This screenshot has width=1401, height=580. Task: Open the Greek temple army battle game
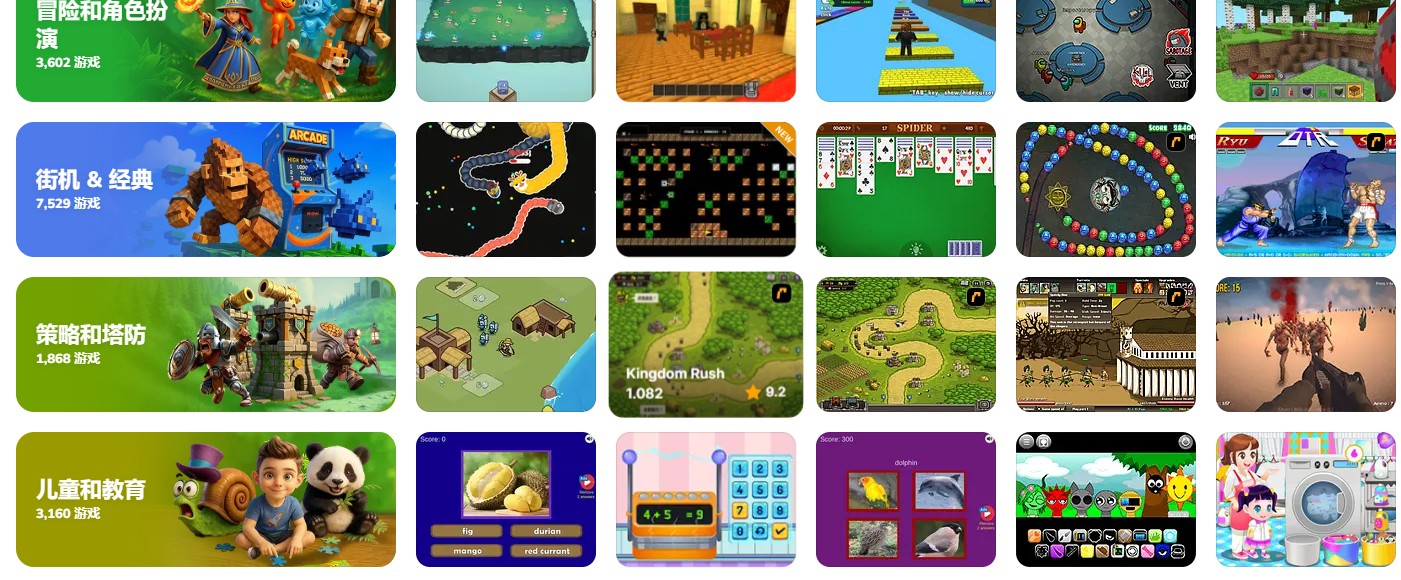point(1105,344)
